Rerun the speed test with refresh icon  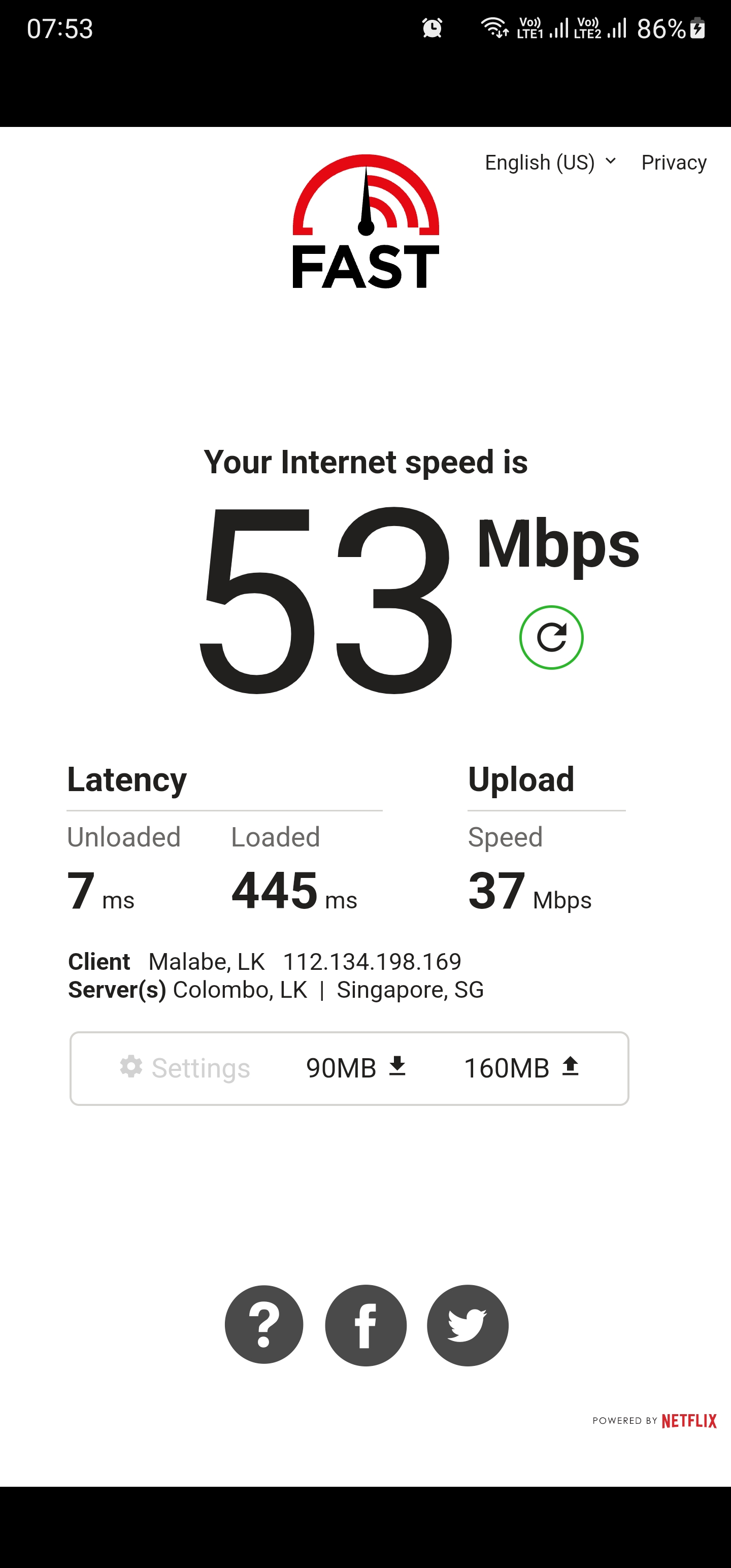point(551,637)
